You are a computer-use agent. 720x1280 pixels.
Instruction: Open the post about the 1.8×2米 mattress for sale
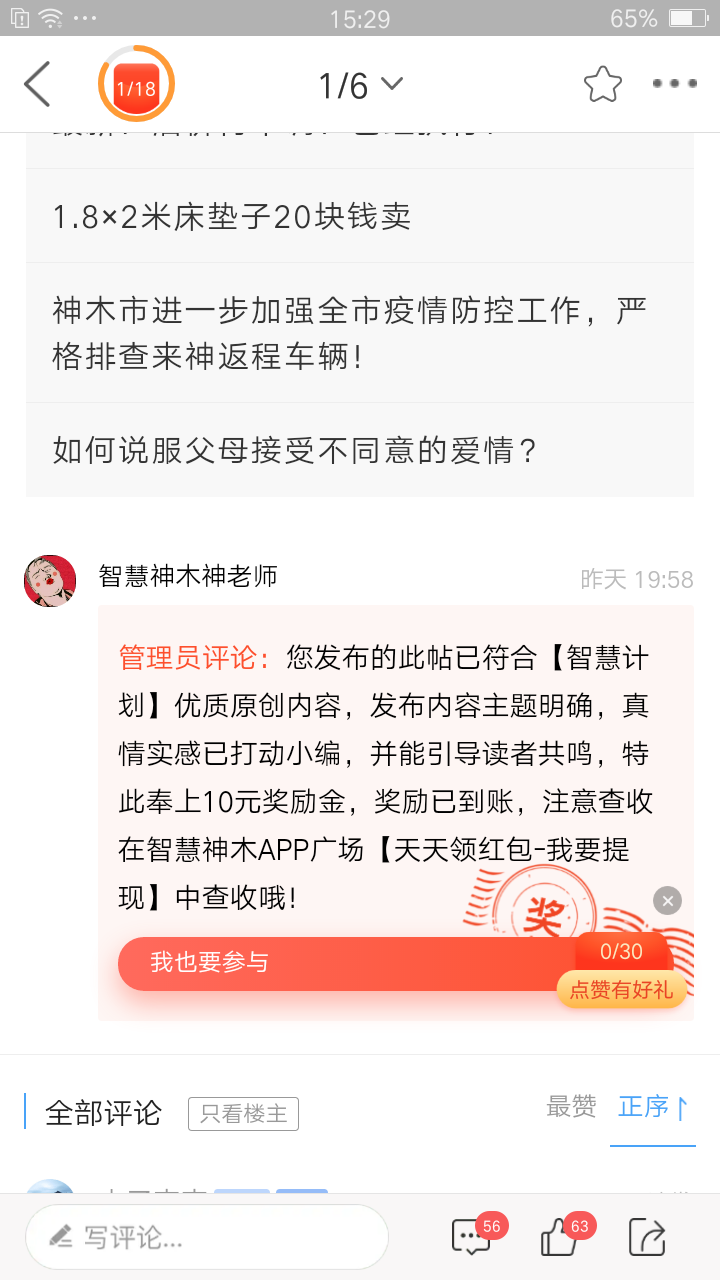[360, 216]
